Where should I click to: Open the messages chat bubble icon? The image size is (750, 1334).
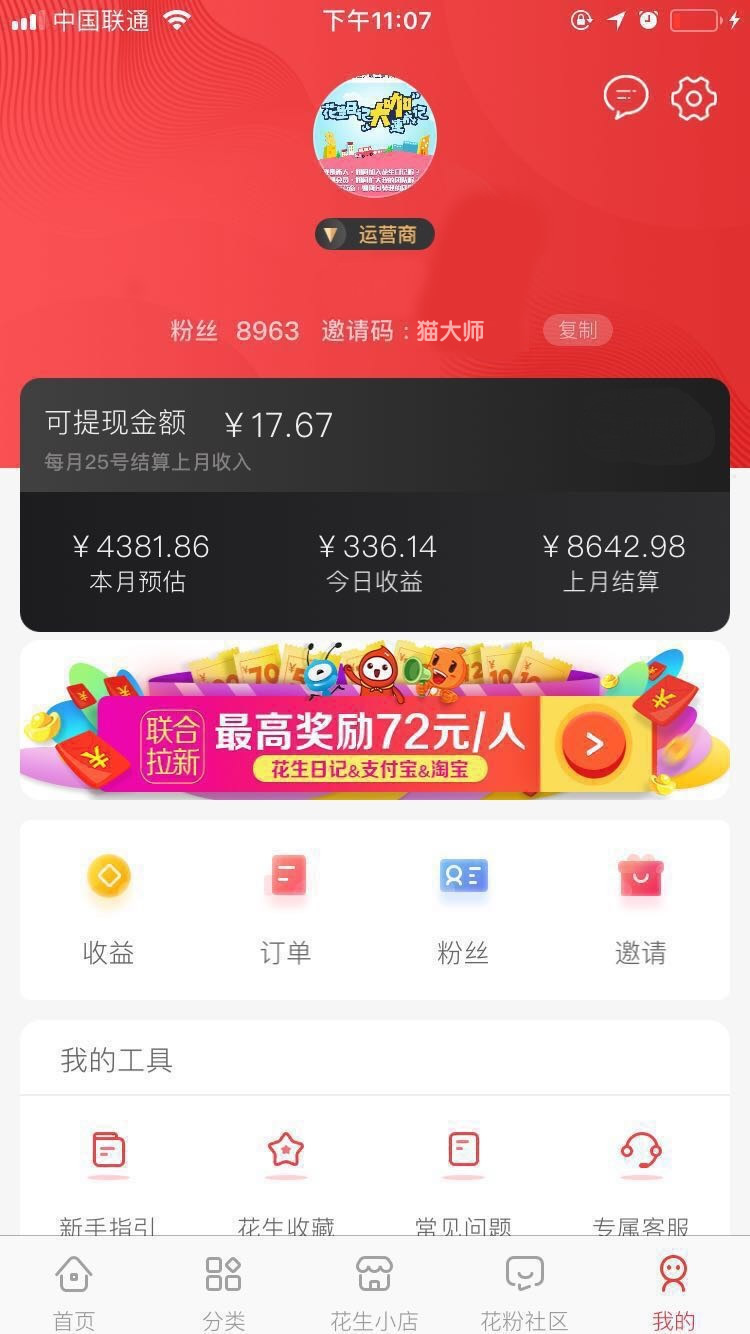626,98
